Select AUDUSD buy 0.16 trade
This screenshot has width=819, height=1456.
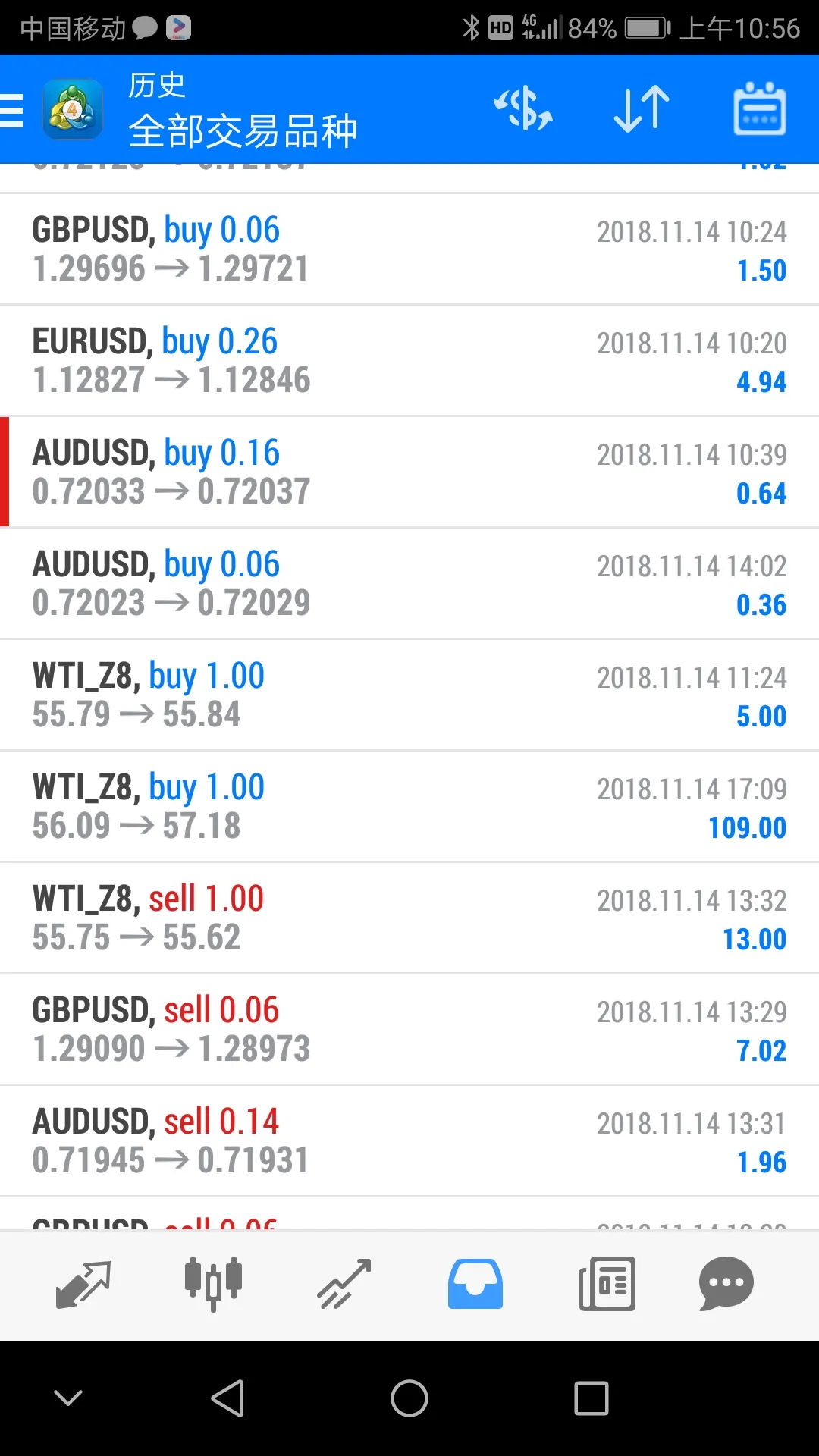click(x=409, y=472)
